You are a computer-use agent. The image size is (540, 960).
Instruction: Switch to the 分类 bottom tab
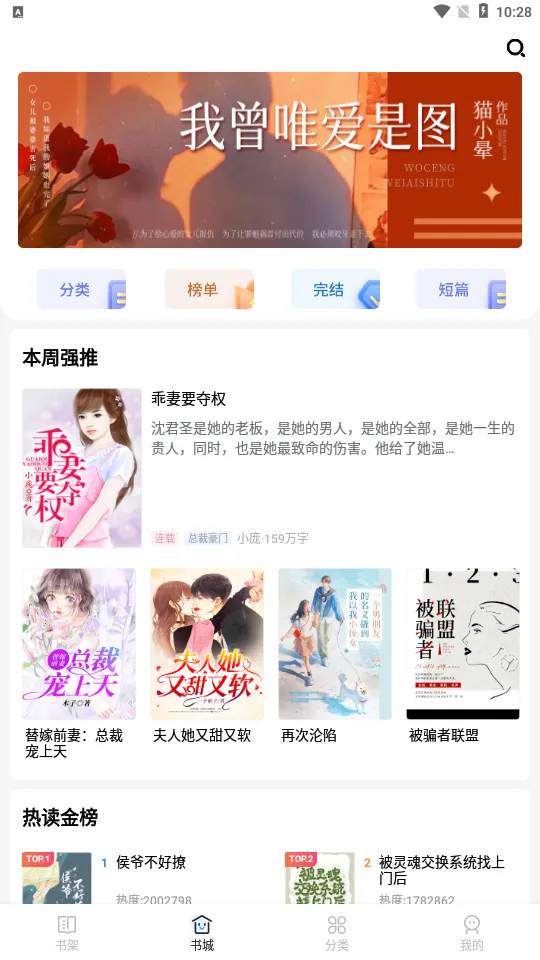click(337, 933)
